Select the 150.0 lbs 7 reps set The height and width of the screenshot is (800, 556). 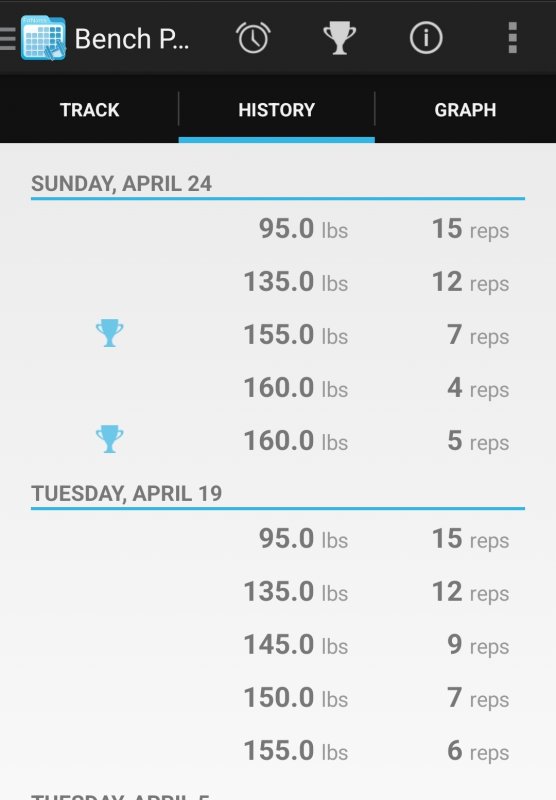tap(278, 697)
